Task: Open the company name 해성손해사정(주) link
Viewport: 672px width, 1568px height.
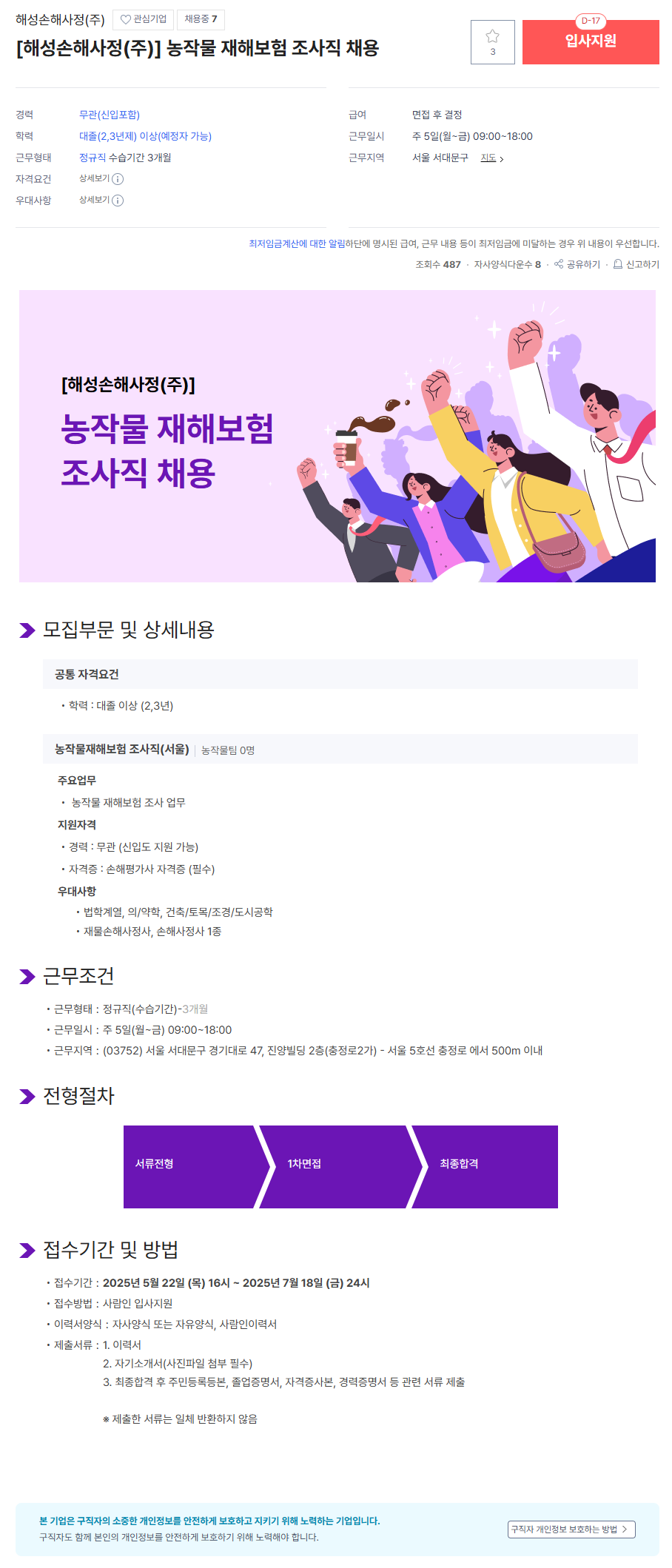Action: [60, 19]
